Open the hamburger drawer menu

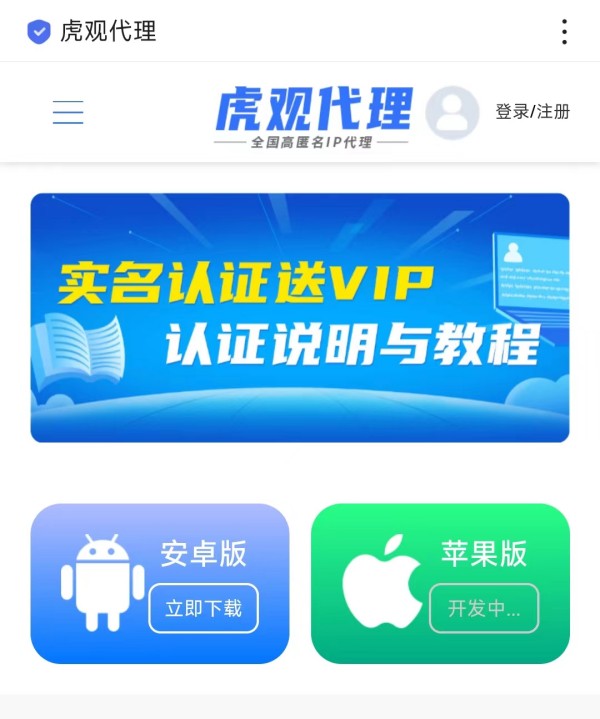coord(68,112)
